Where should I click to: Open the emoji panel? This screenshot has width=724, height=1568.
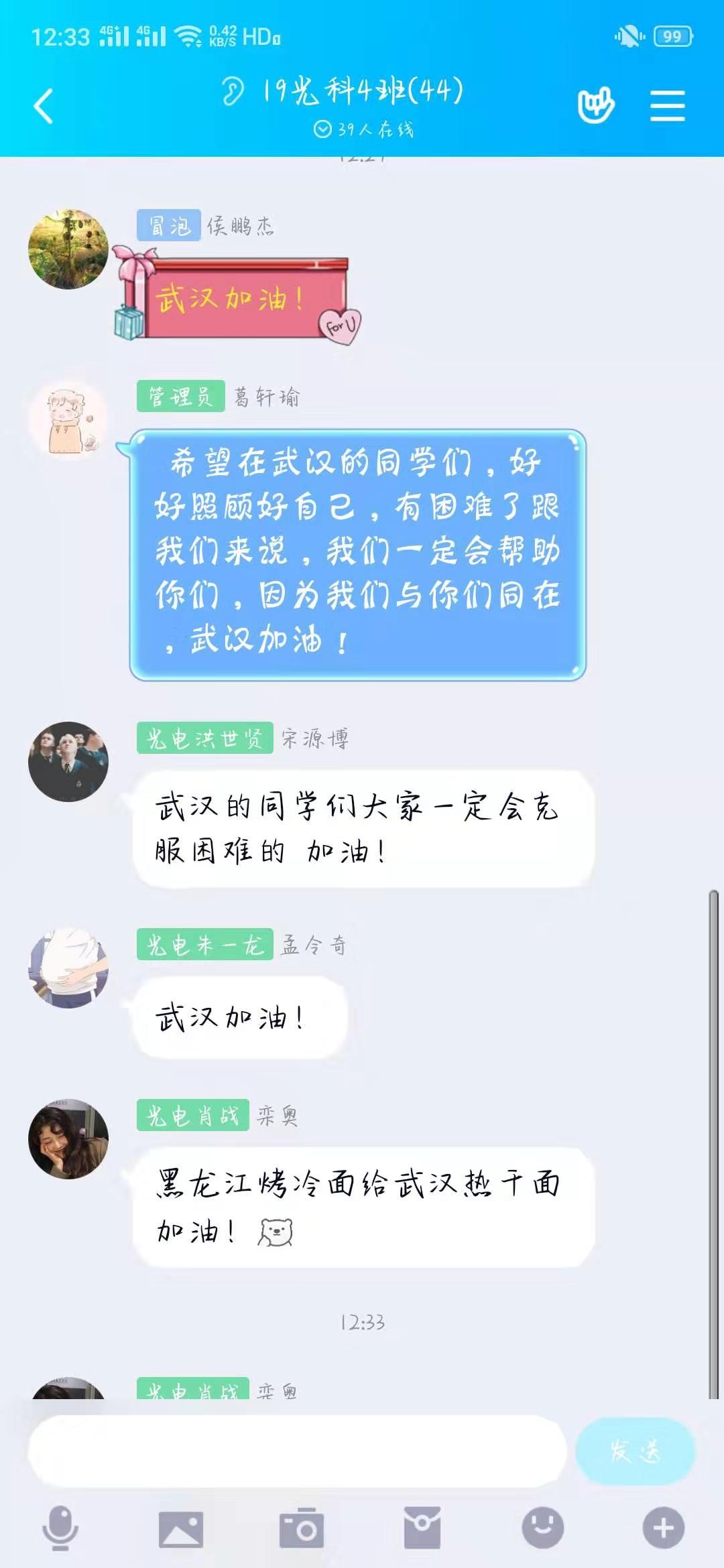[x=542, y=1528]
